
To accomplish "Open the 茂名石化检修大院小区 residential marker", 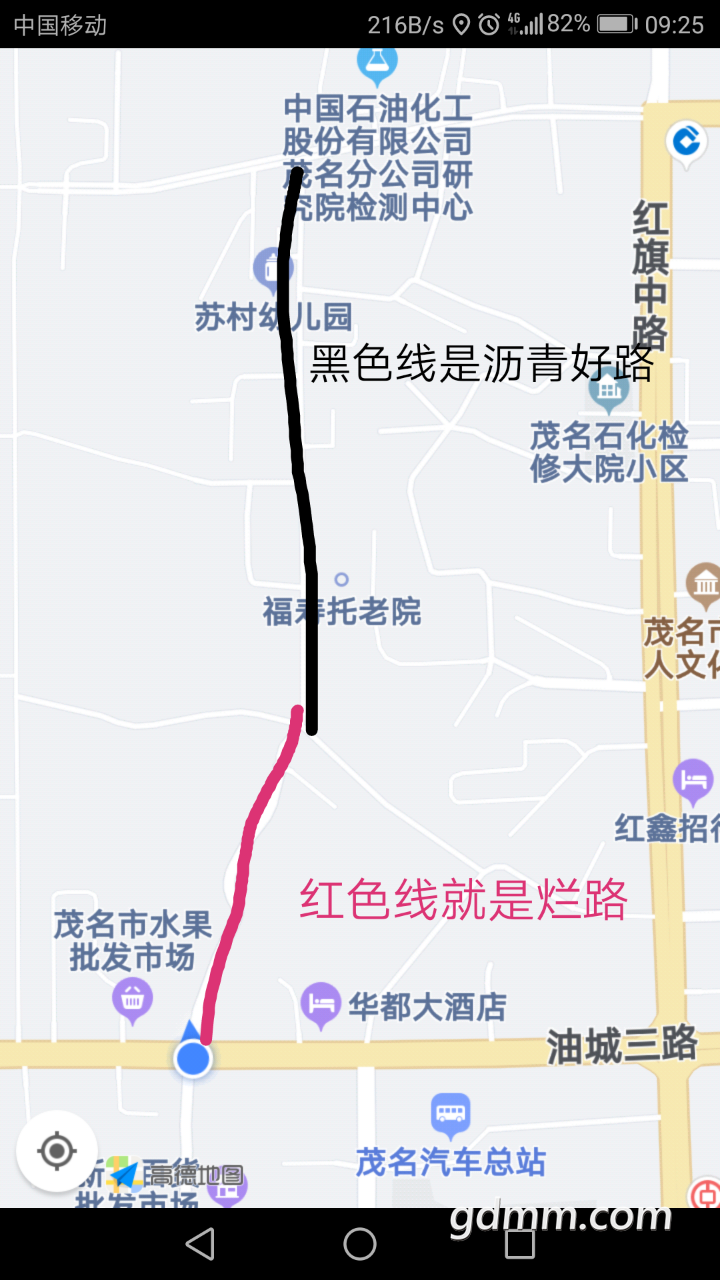I will point(609,391).
